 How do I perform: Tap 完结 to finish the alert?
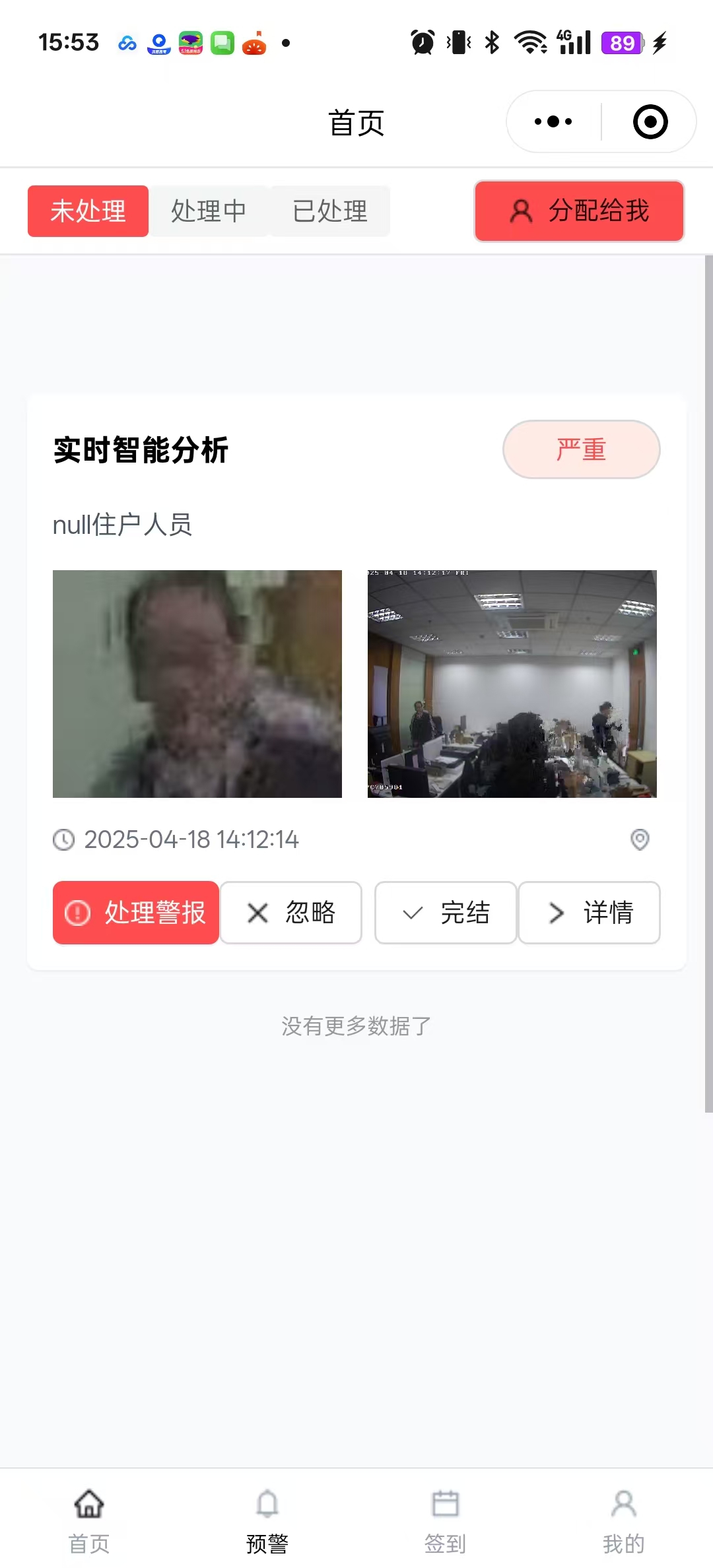(445, 913)
